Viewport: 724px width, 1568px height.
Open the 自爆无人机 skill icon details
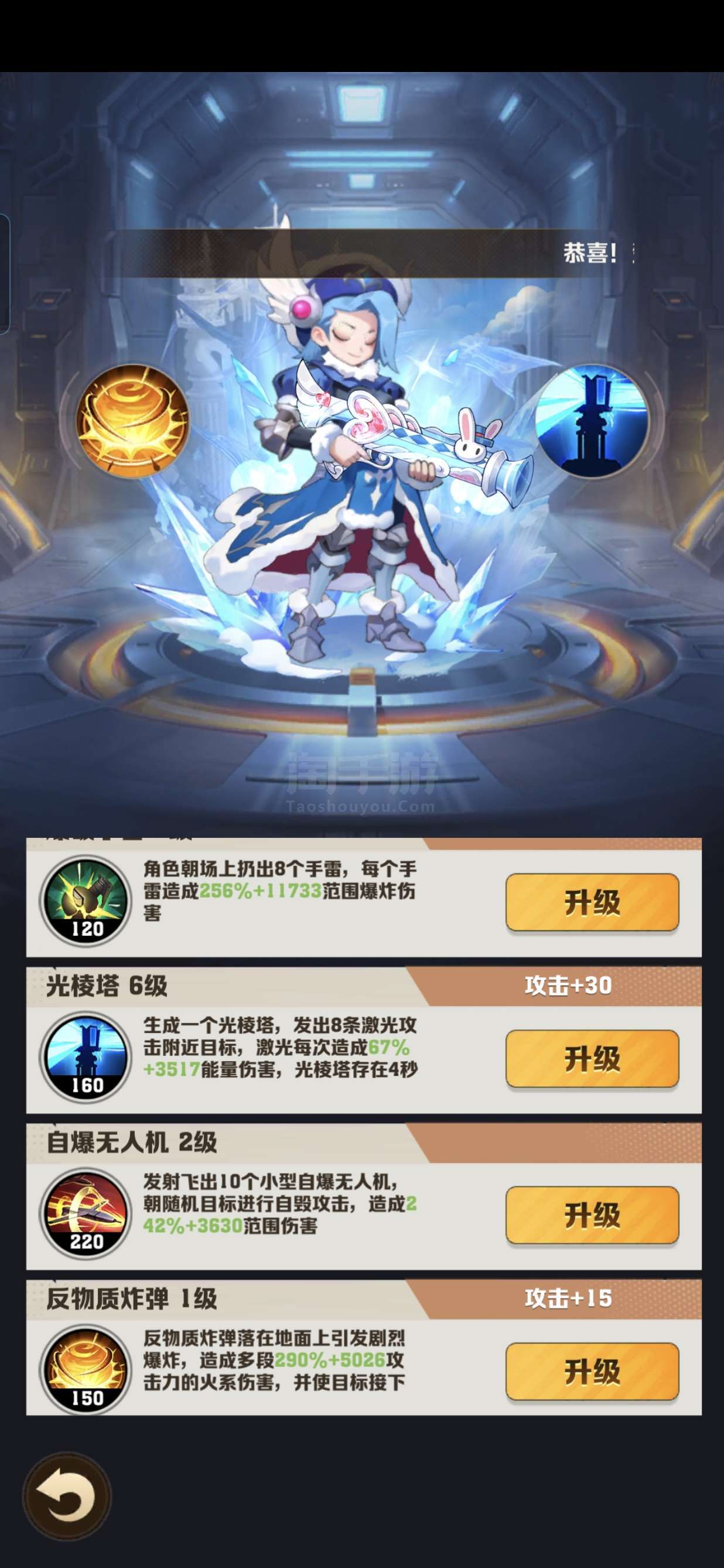click(86, 1213)
